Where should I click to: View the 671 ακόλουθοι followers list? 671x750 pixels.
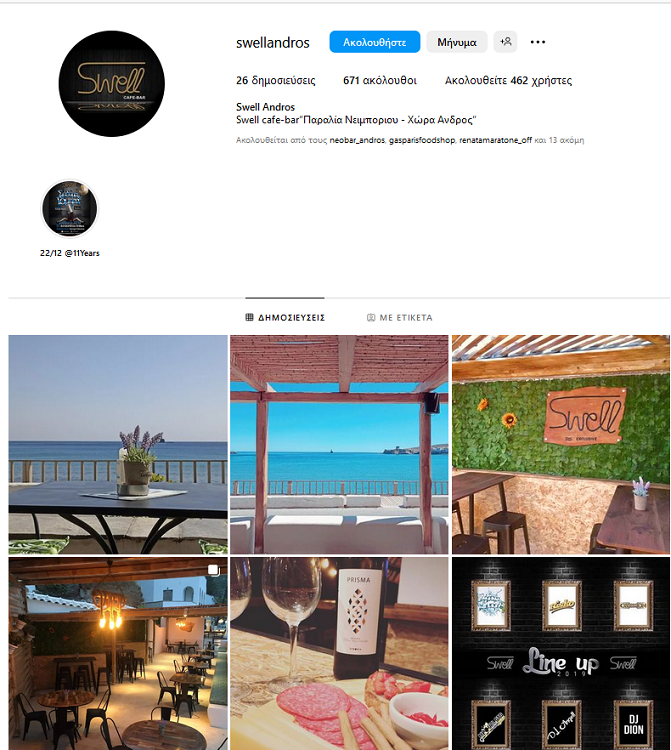379,80
